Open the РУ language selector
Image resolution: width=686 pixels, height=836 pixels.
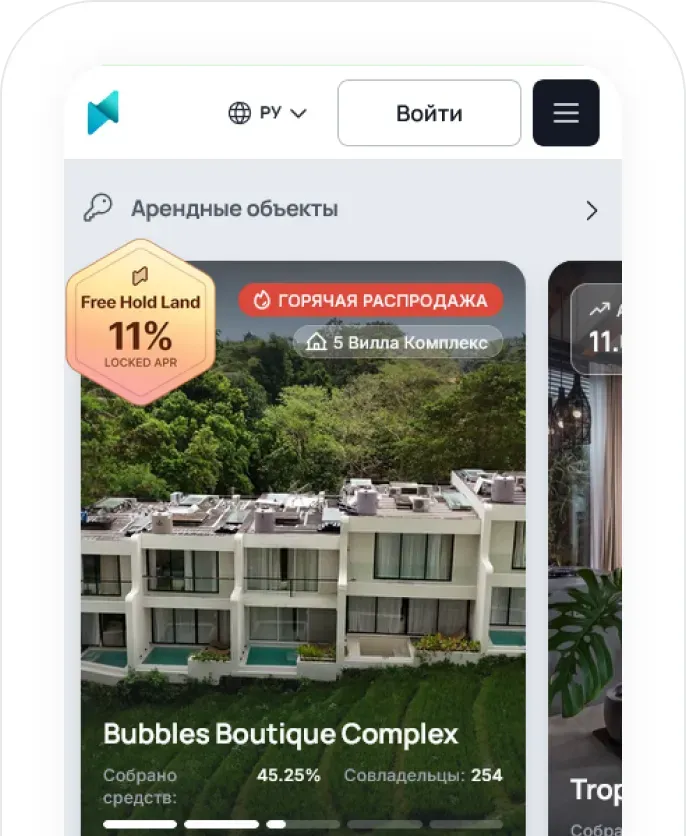coord(267,113)
